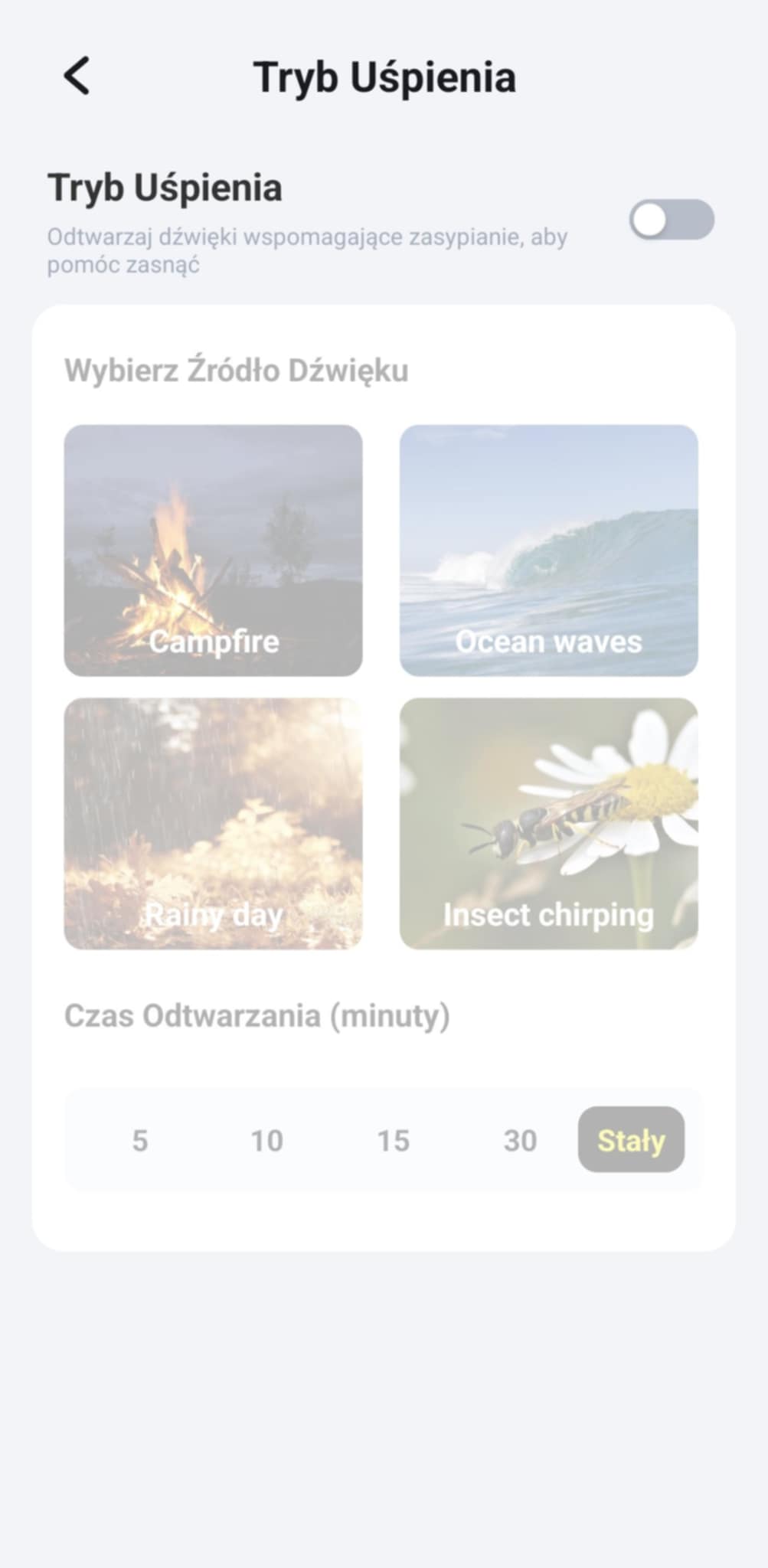Viewport: 768px width, 1568px height.
Task: Choose 30 minutes playback duration
Action: click(x=520, y=1140)
